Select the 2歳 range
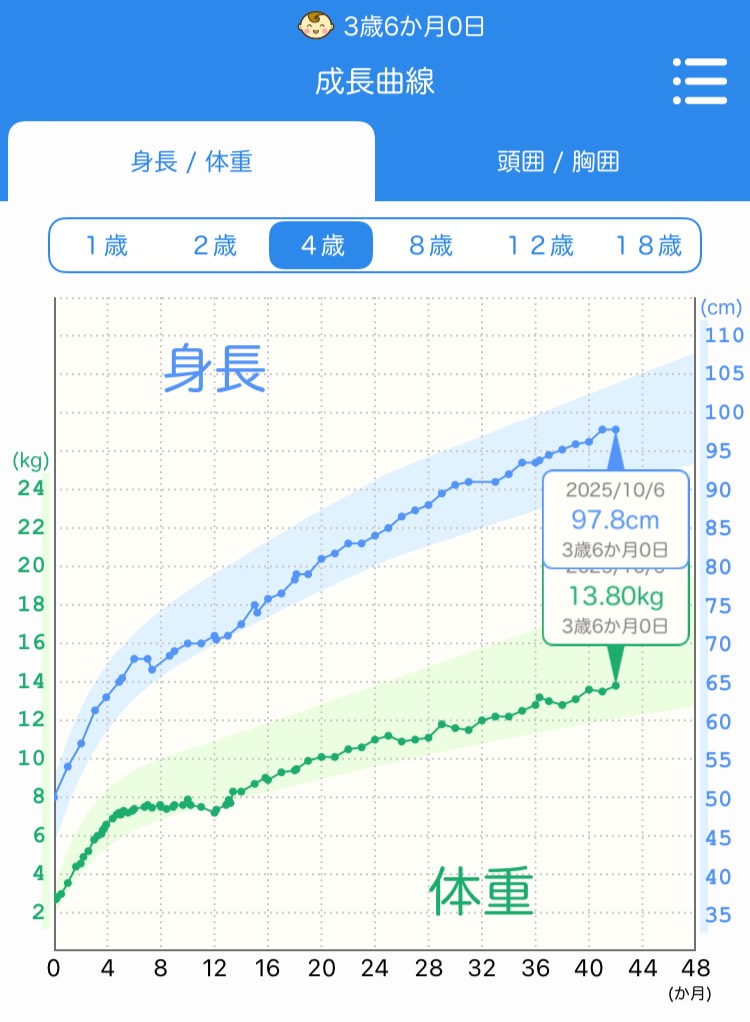This screenshot has height=1022, width=750. (214, 245)
